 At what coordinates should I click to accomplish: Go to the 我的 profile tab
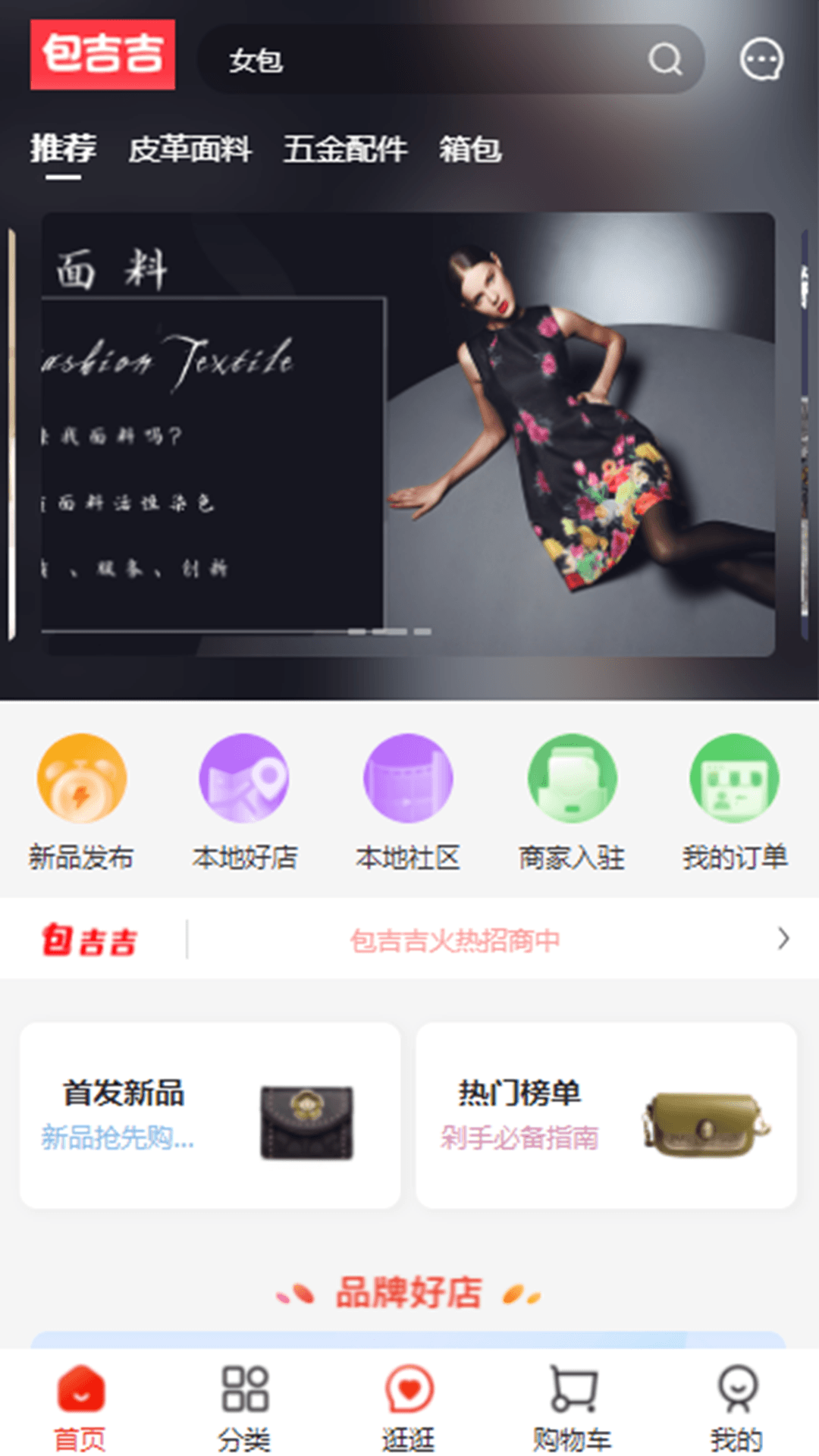[736, 1407]
